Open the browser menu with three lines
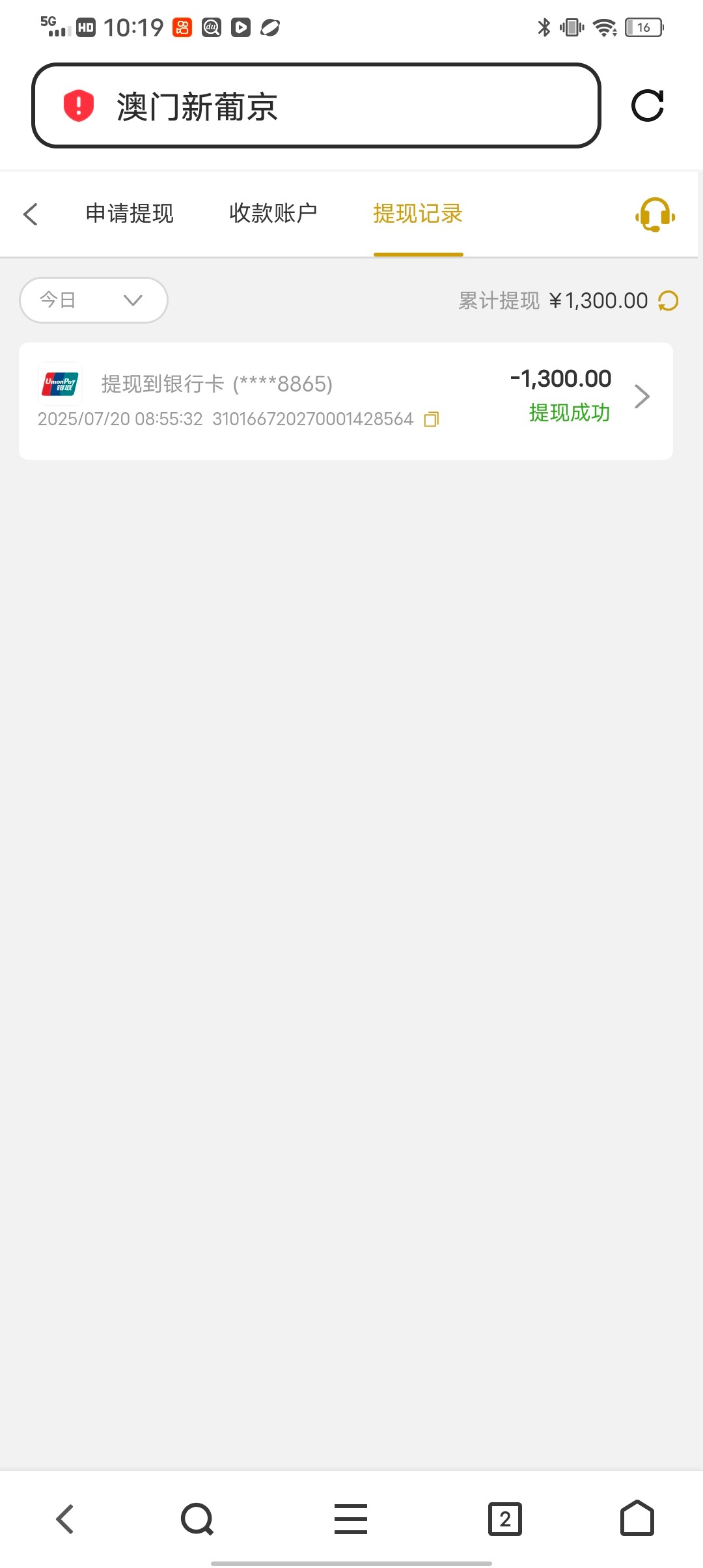703x1568 pixels. pos(351,1519)
